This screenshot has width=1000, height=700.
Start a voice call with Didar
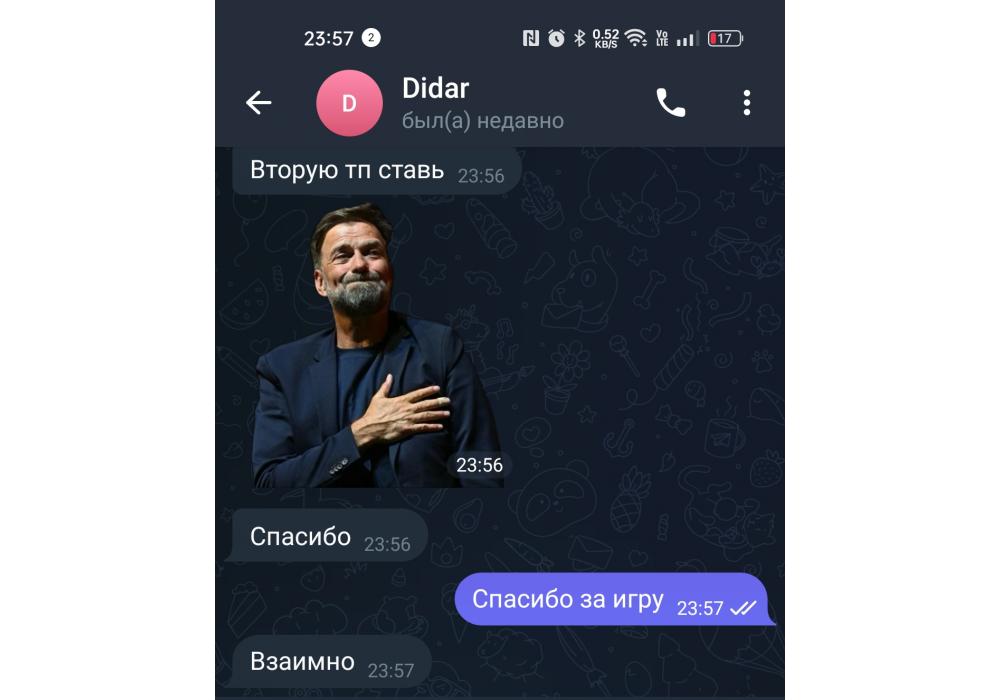click(670, 103)
